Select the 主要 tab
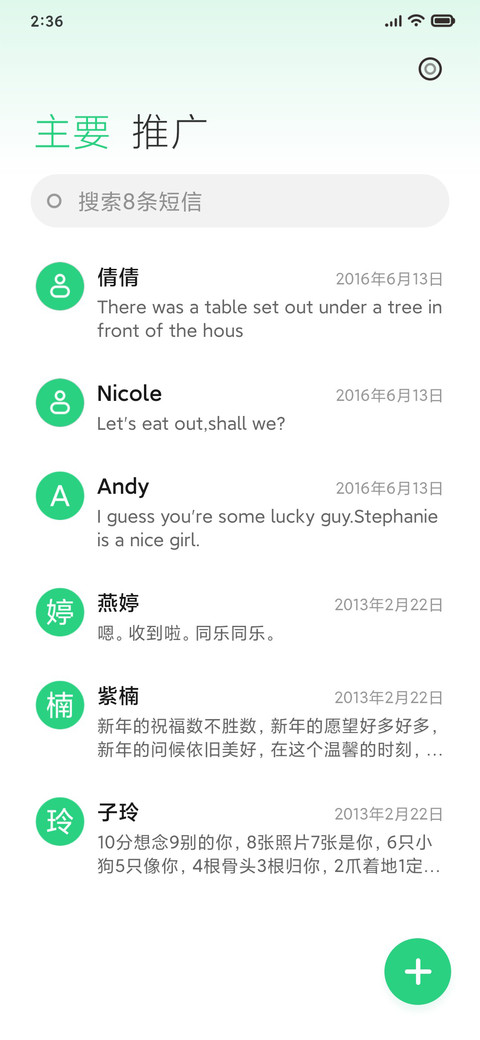The height and width of the screenshot is (1040, 480). [72, 131]
